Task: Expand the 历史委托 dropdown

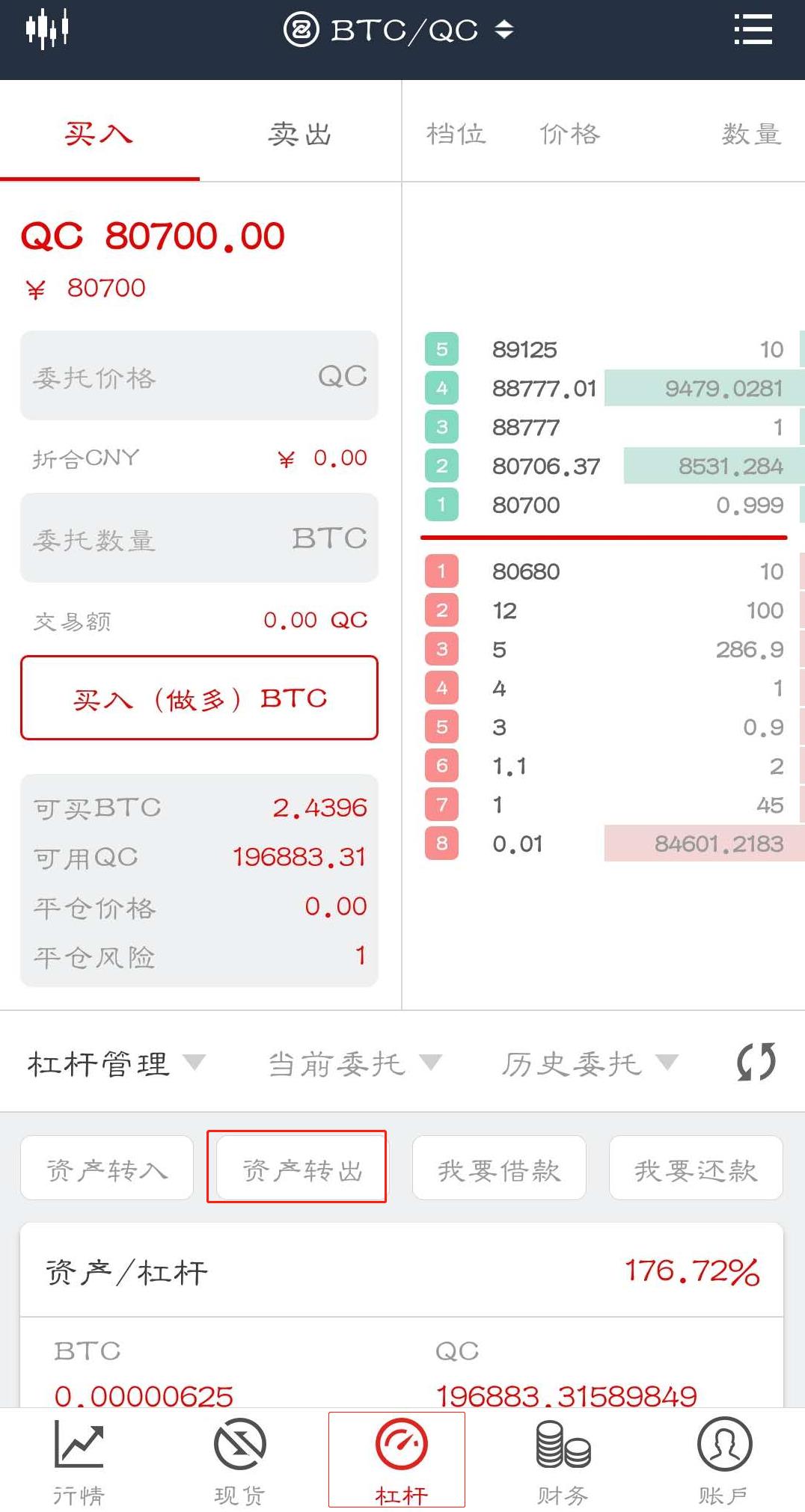Action: pyautogui.click(x=590, y=1063)
